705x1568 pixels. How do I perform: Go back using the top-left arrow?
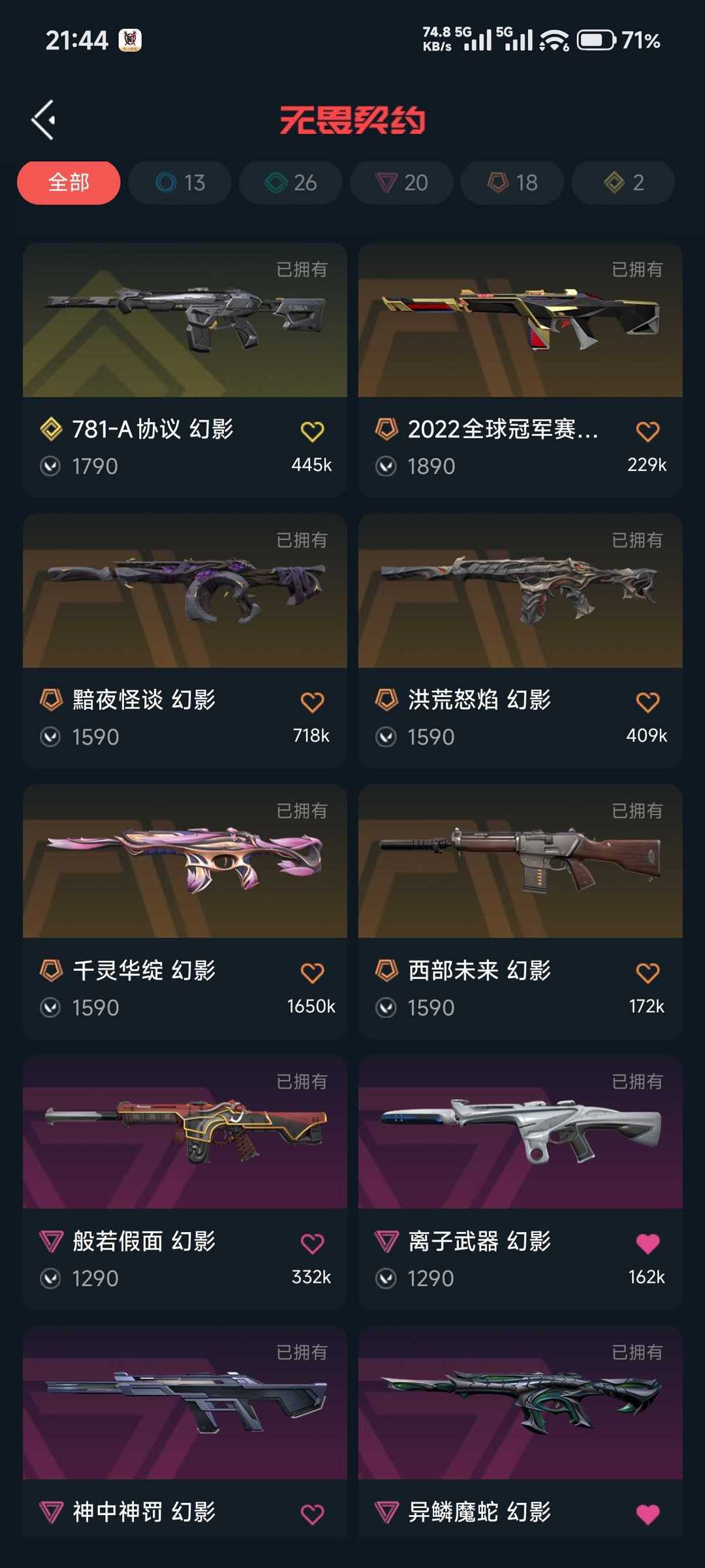pos(43,120)
